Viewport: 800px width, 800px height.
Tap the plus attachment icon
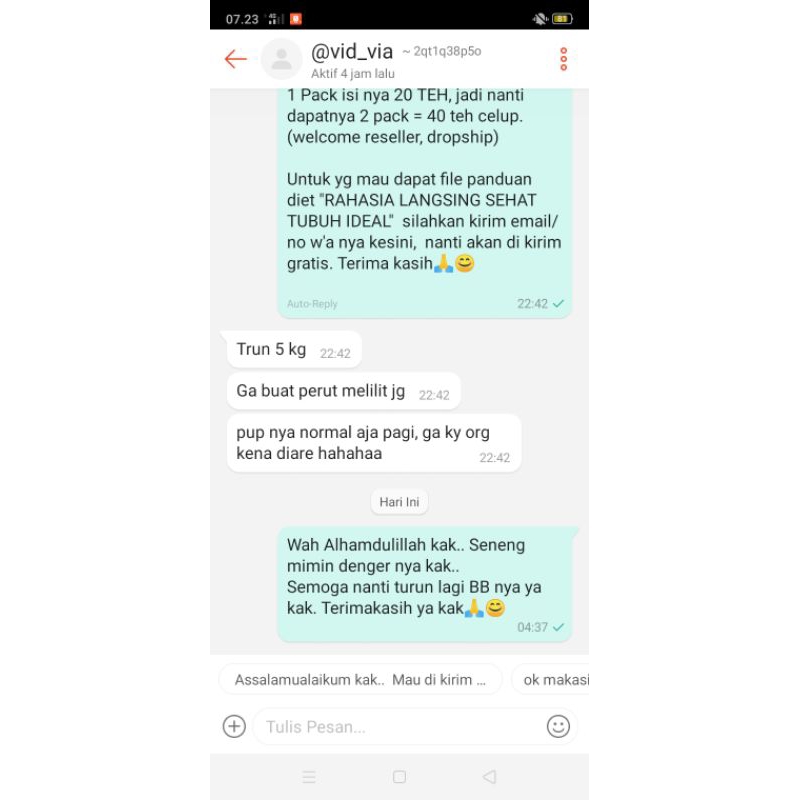coord(234,727)
